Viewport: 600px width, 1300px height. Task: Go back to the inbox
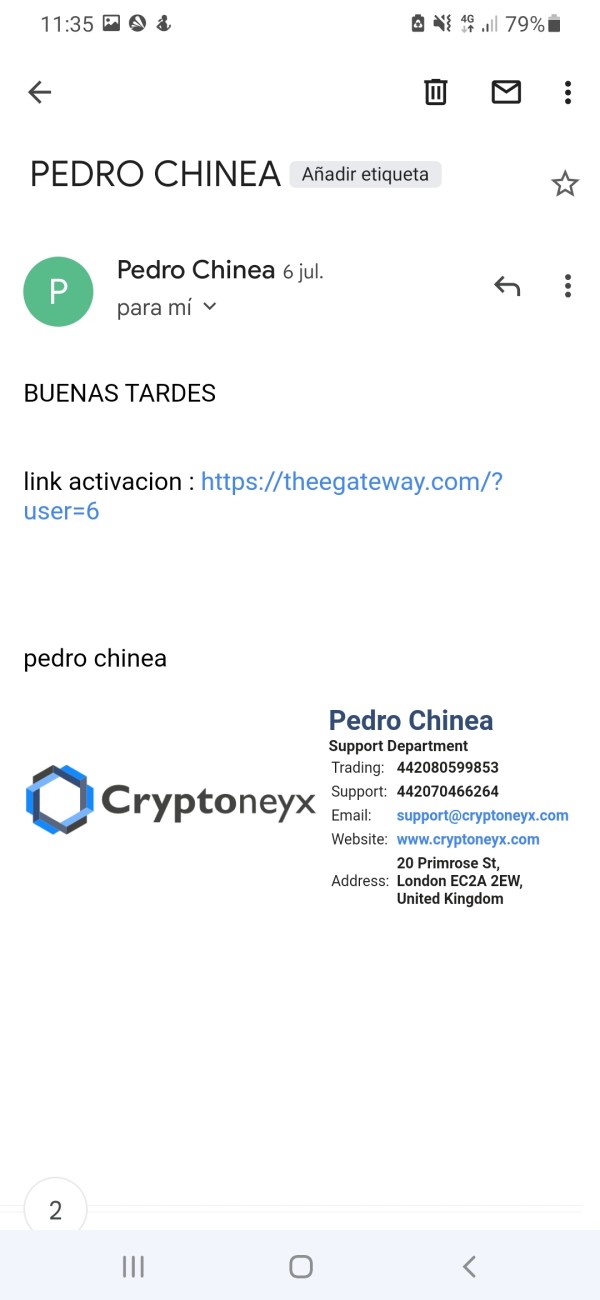click(39, 93)
